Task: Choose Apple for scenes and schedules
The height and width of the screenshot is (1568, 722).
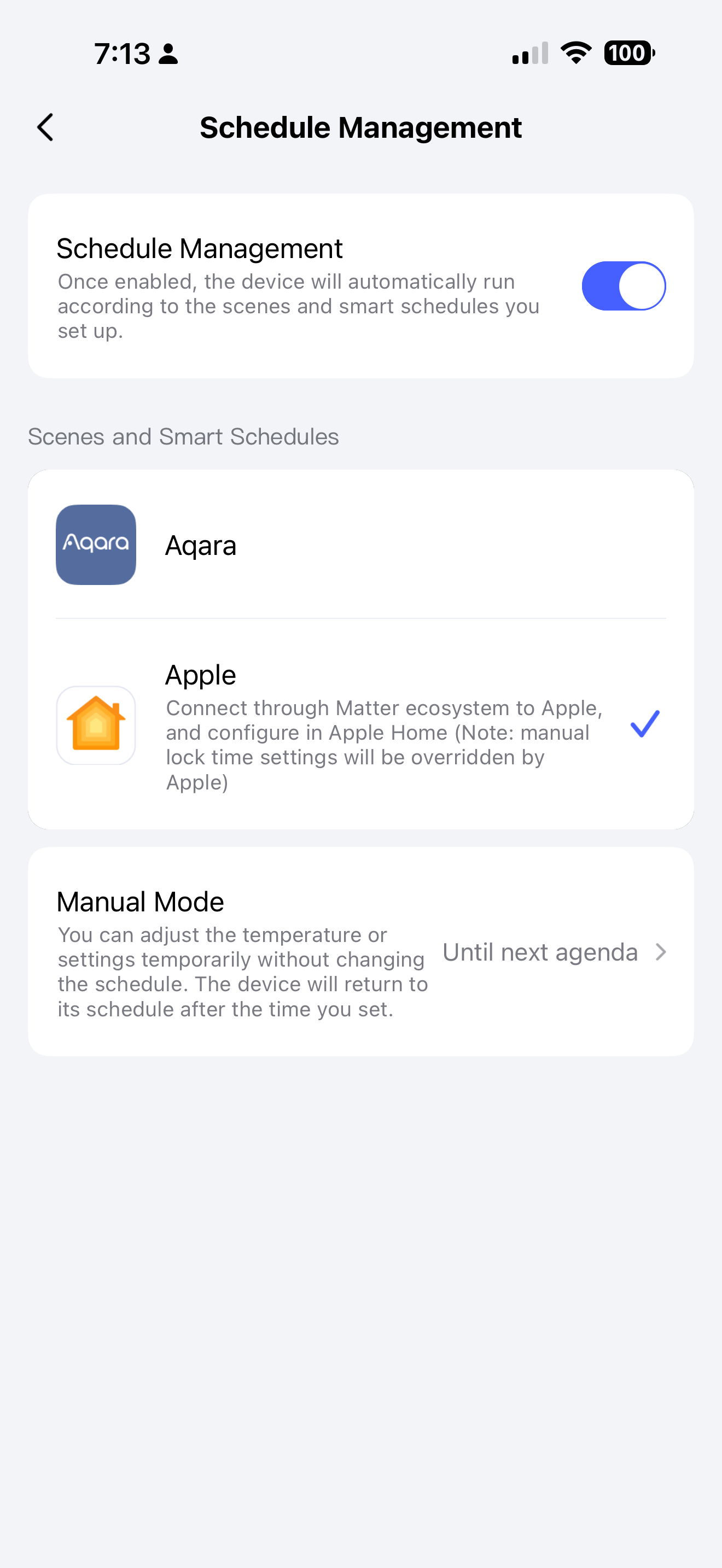Action: point(360,725)
